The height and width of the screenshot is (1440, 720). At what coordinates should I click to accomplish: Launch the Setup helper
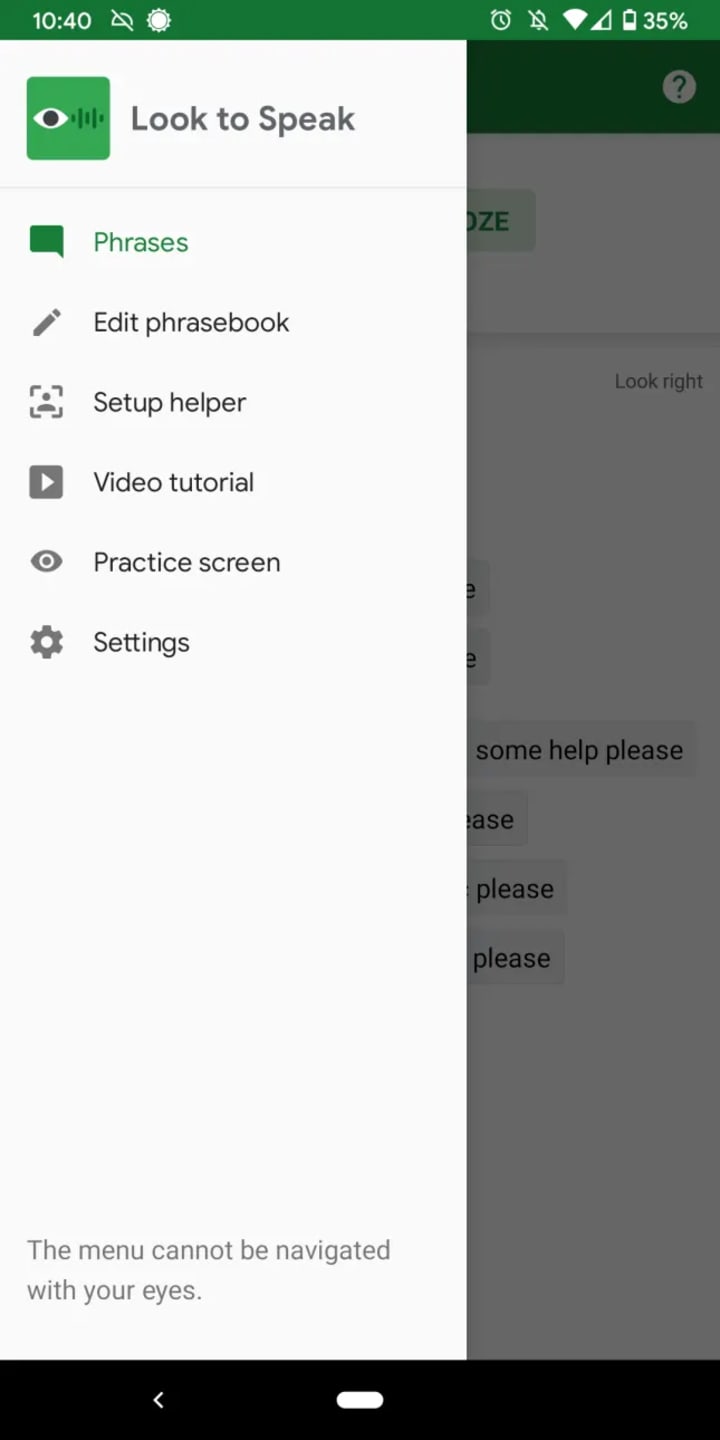(169, 402)
